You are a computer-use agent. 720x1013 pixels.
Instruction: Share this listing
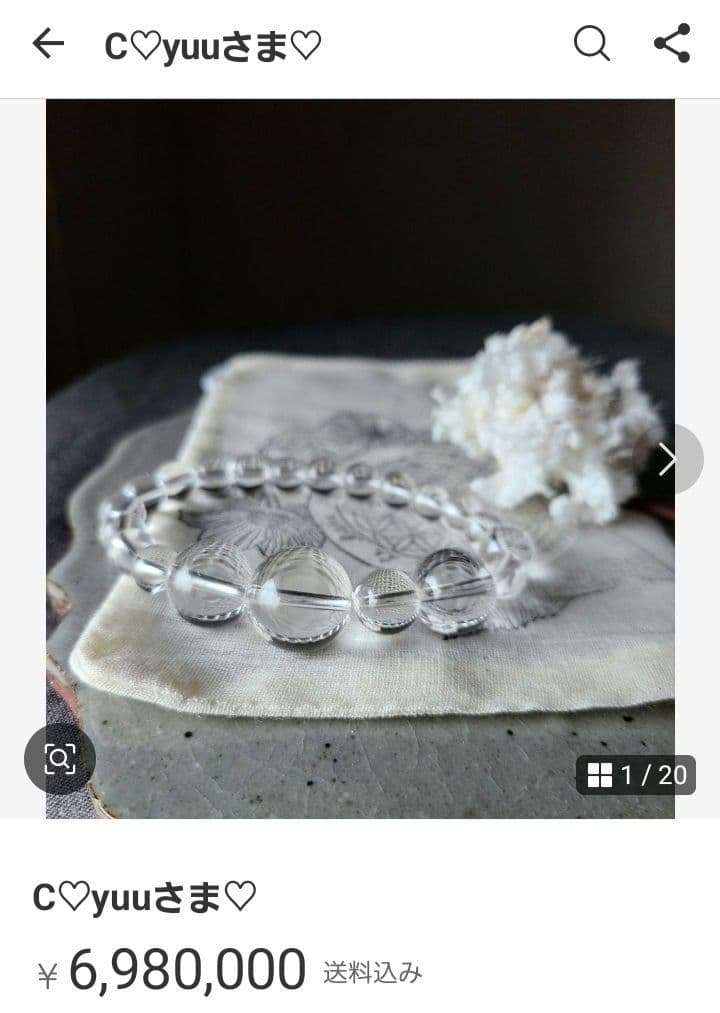[672, 44]
